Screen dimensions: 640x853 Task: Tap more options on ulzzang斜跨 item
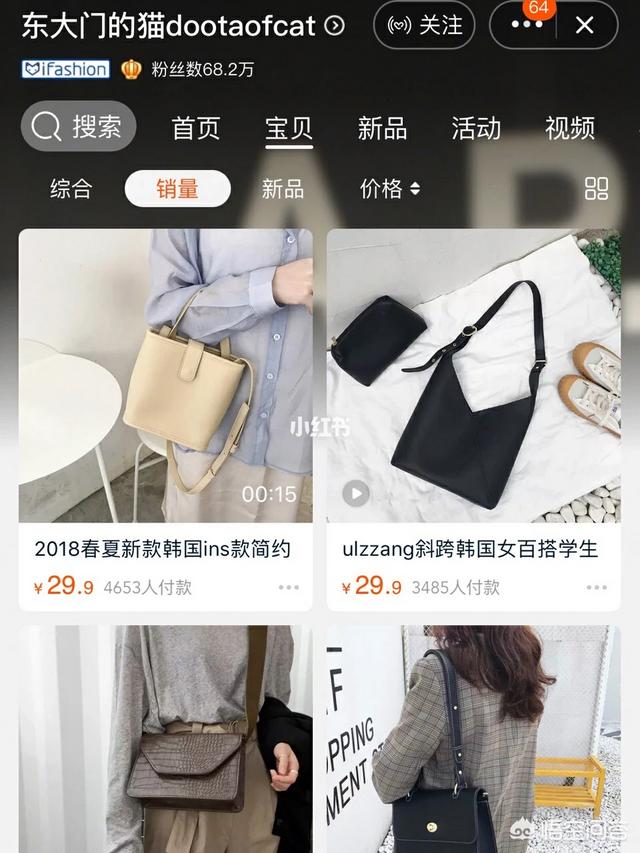(x=596, y=587)
